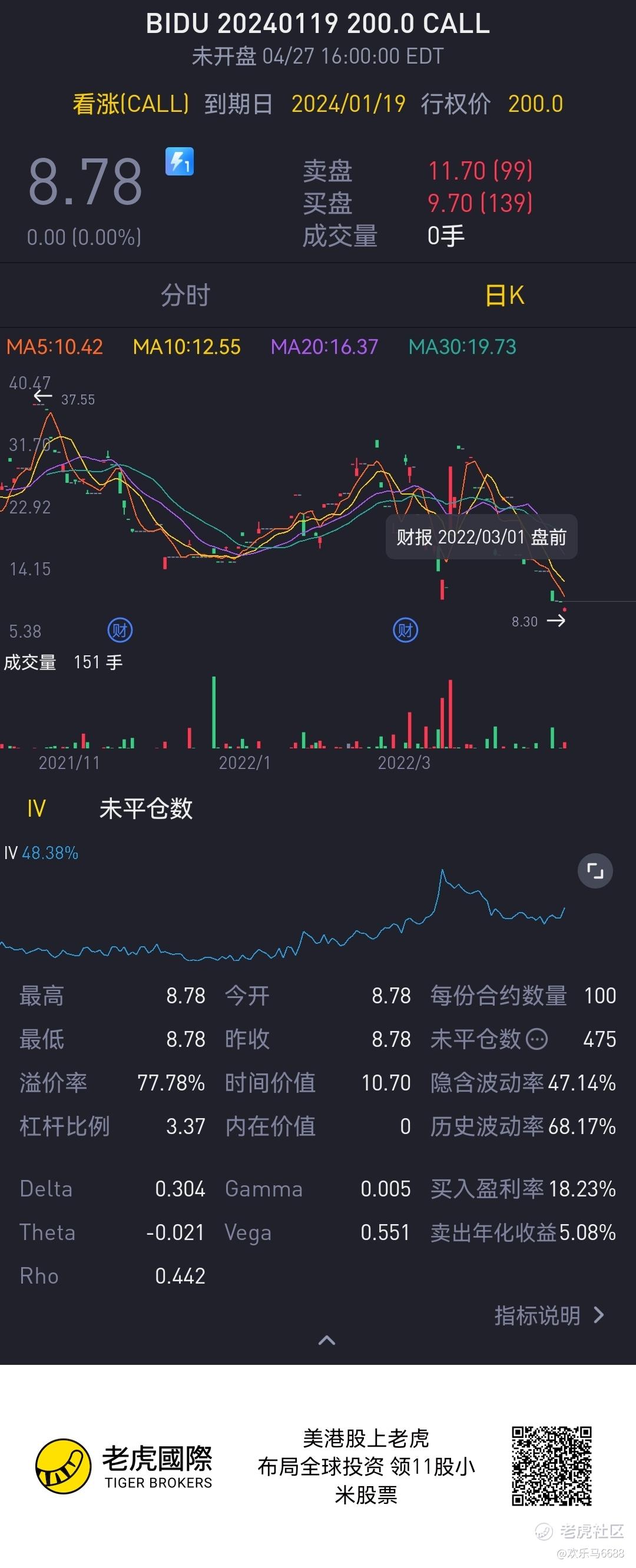636x1568 pixels.
Task: Tap the 财 earnings marker near 2022/3
Action: (x=405, y=630)
